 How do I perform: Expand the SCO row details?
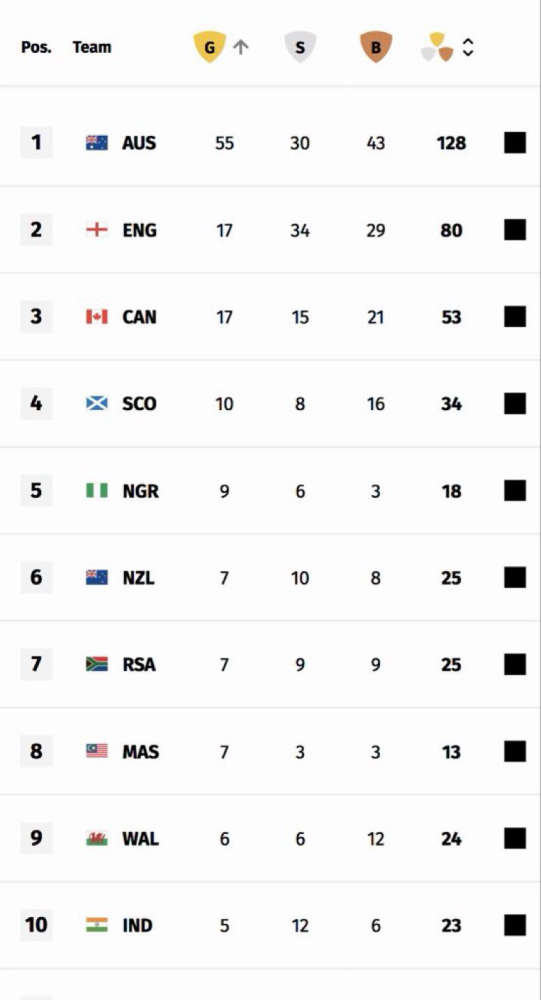(x=515, y=404)
